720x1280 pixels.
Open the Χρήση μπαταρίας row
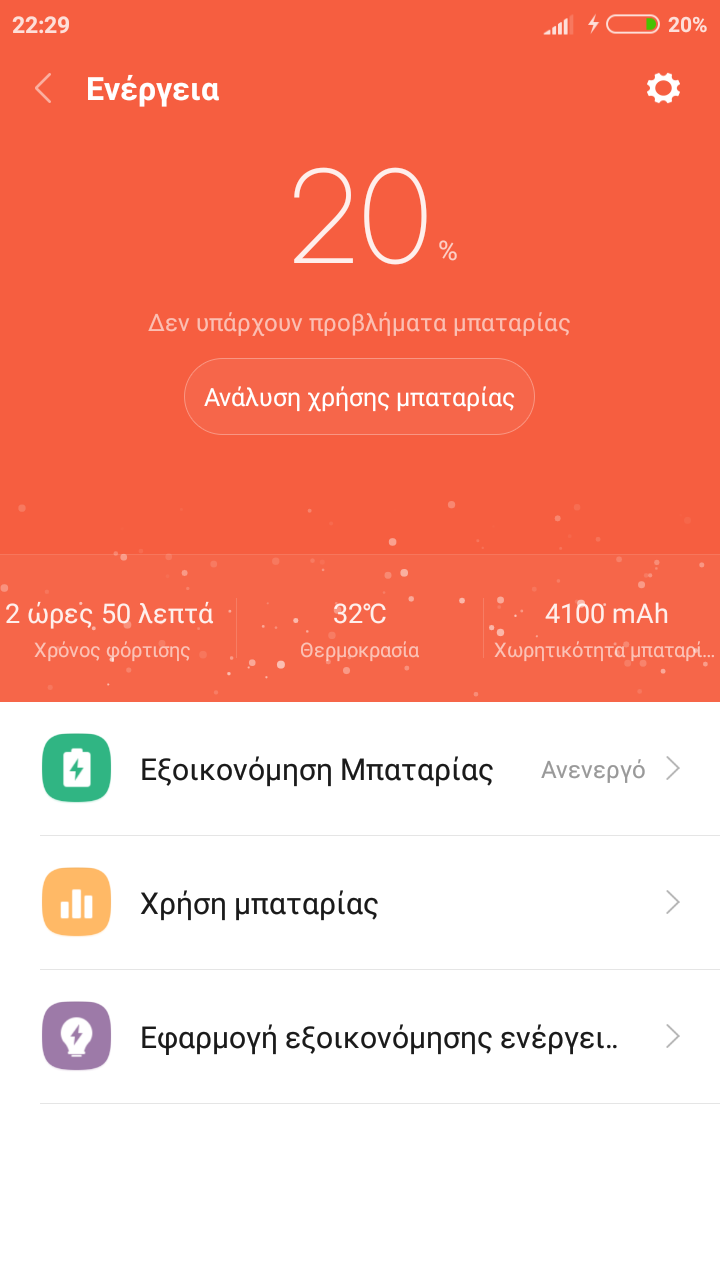pos(360,903)
